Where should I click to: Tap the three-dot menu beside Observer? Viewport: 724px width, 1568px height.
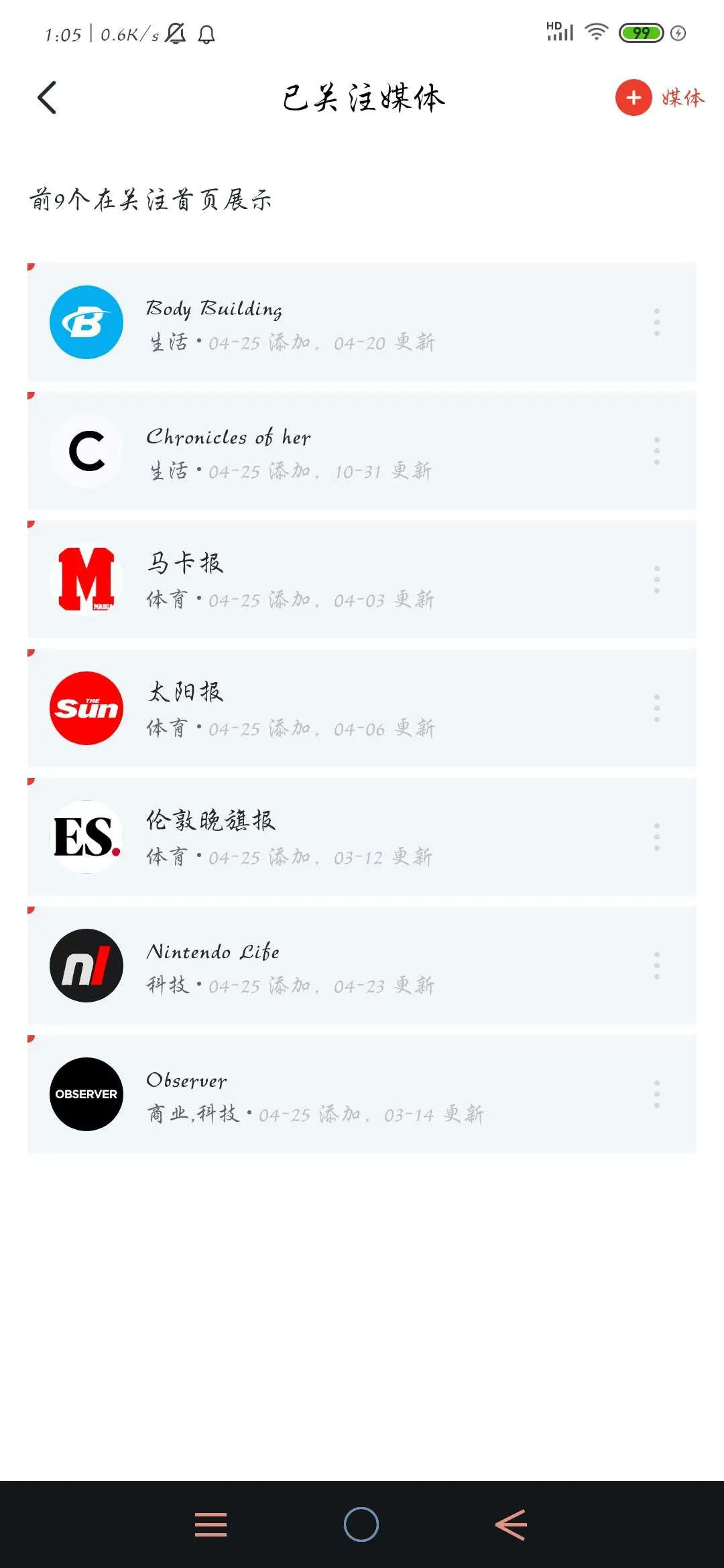click(x=656, y=1094)
